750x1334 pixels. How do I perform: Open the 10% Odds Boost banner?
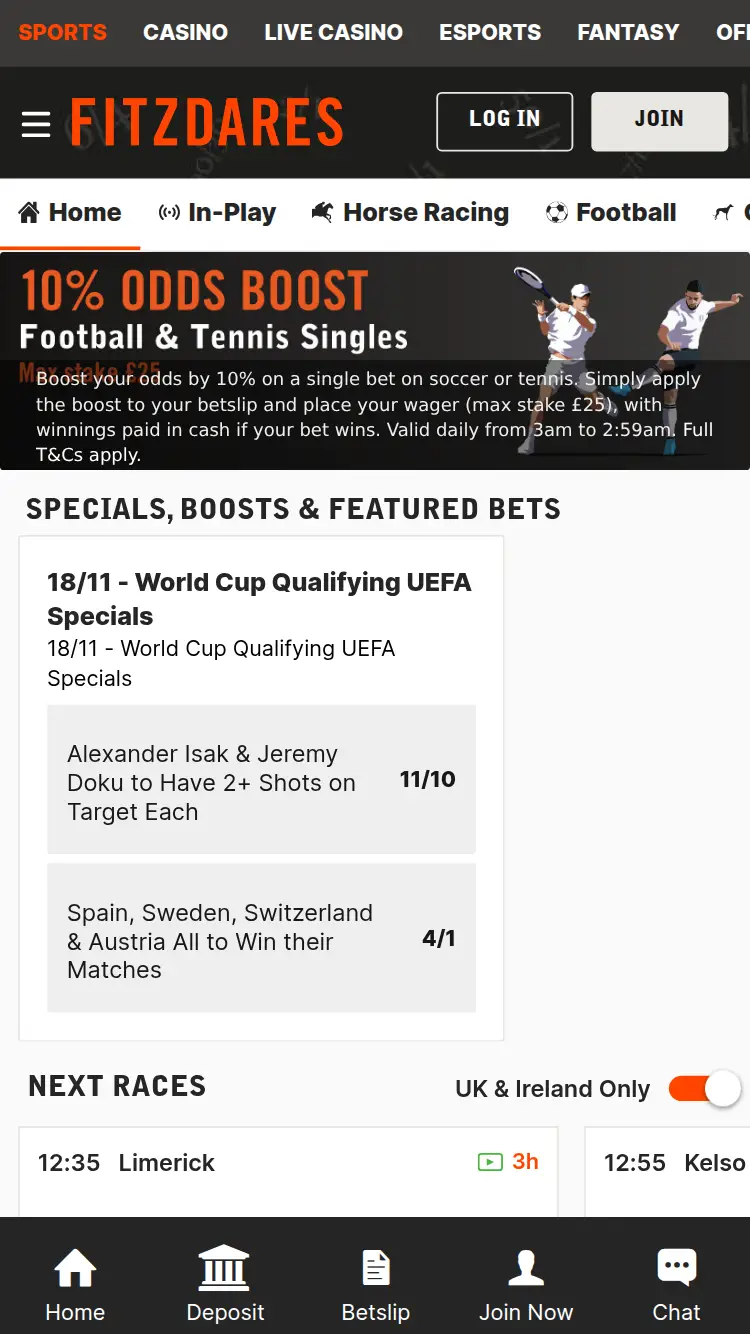[x=375, y=360]
